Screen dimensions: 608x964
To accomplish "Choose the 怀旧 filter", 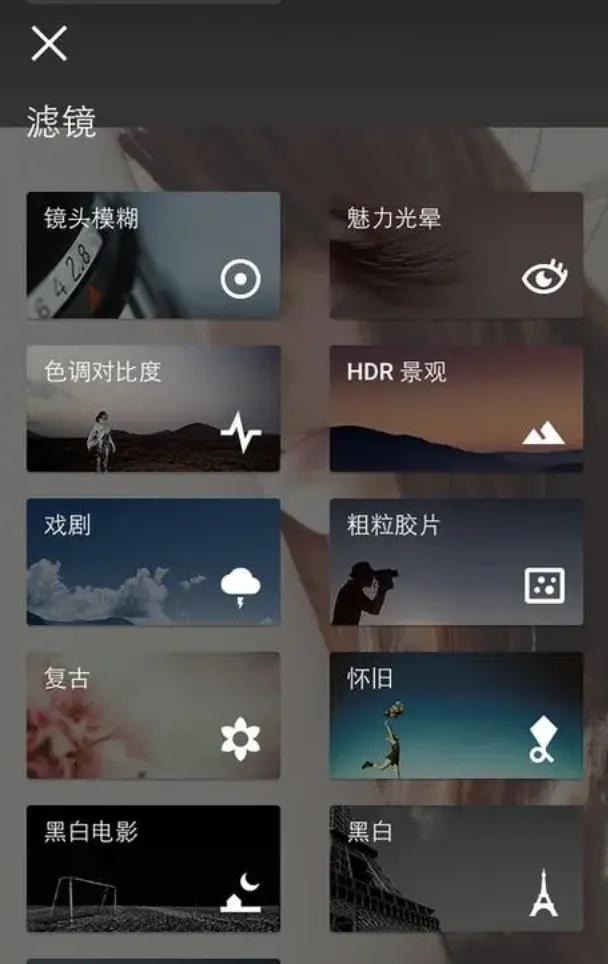I will [456, 715].
